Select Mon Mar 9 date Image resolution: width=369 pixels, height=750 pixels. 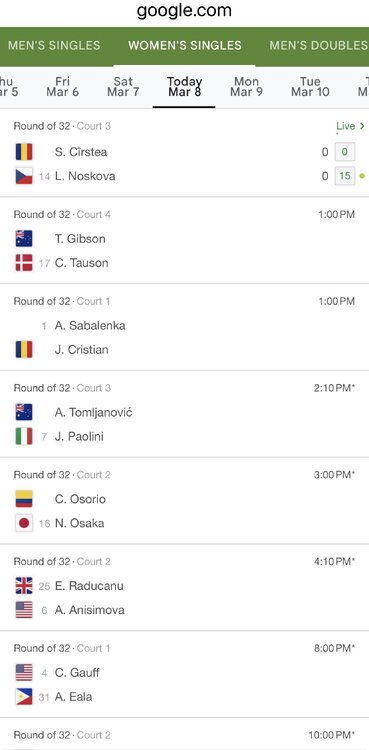246,87
